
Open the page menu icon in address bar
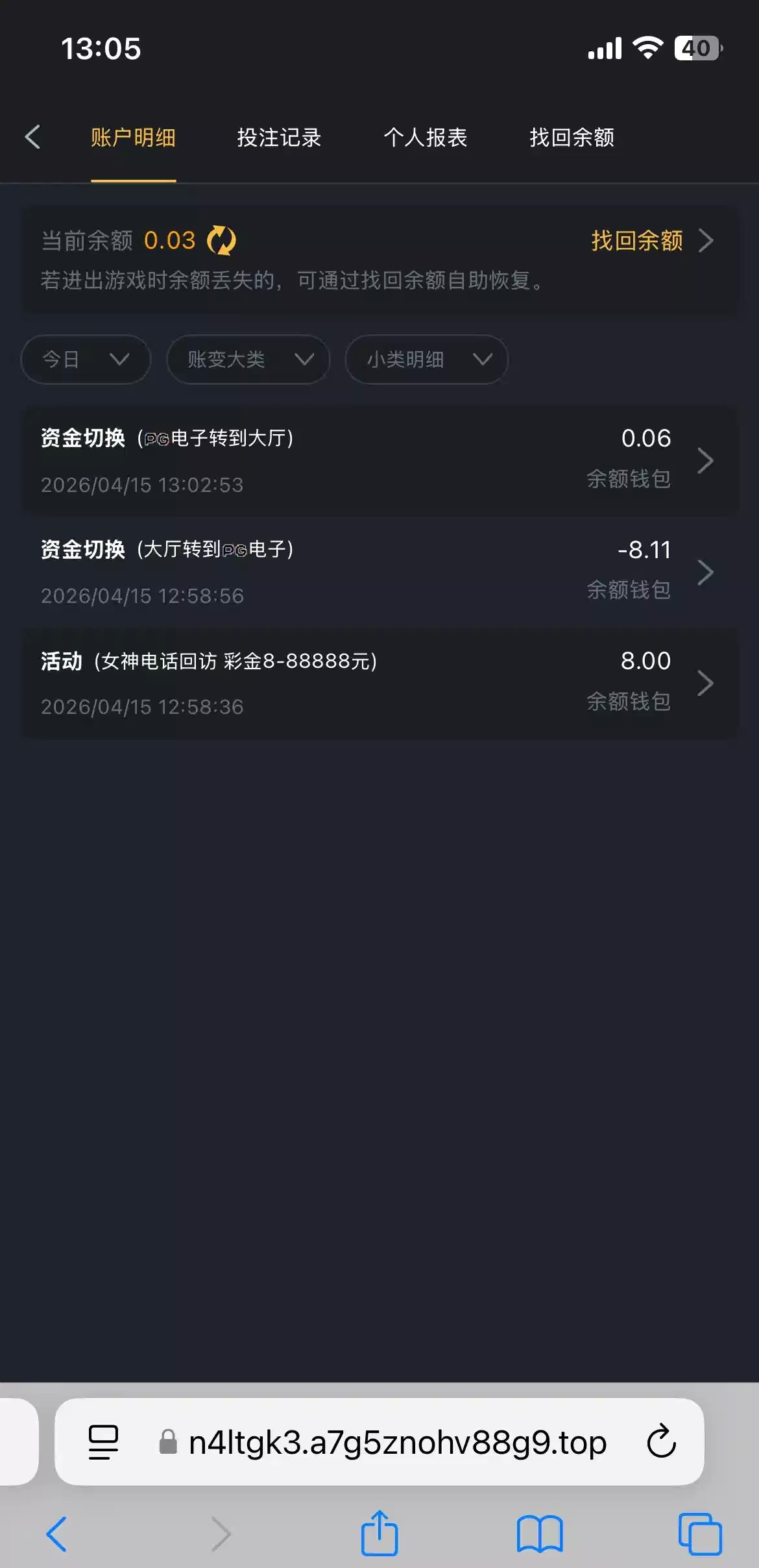(103, 1441)
